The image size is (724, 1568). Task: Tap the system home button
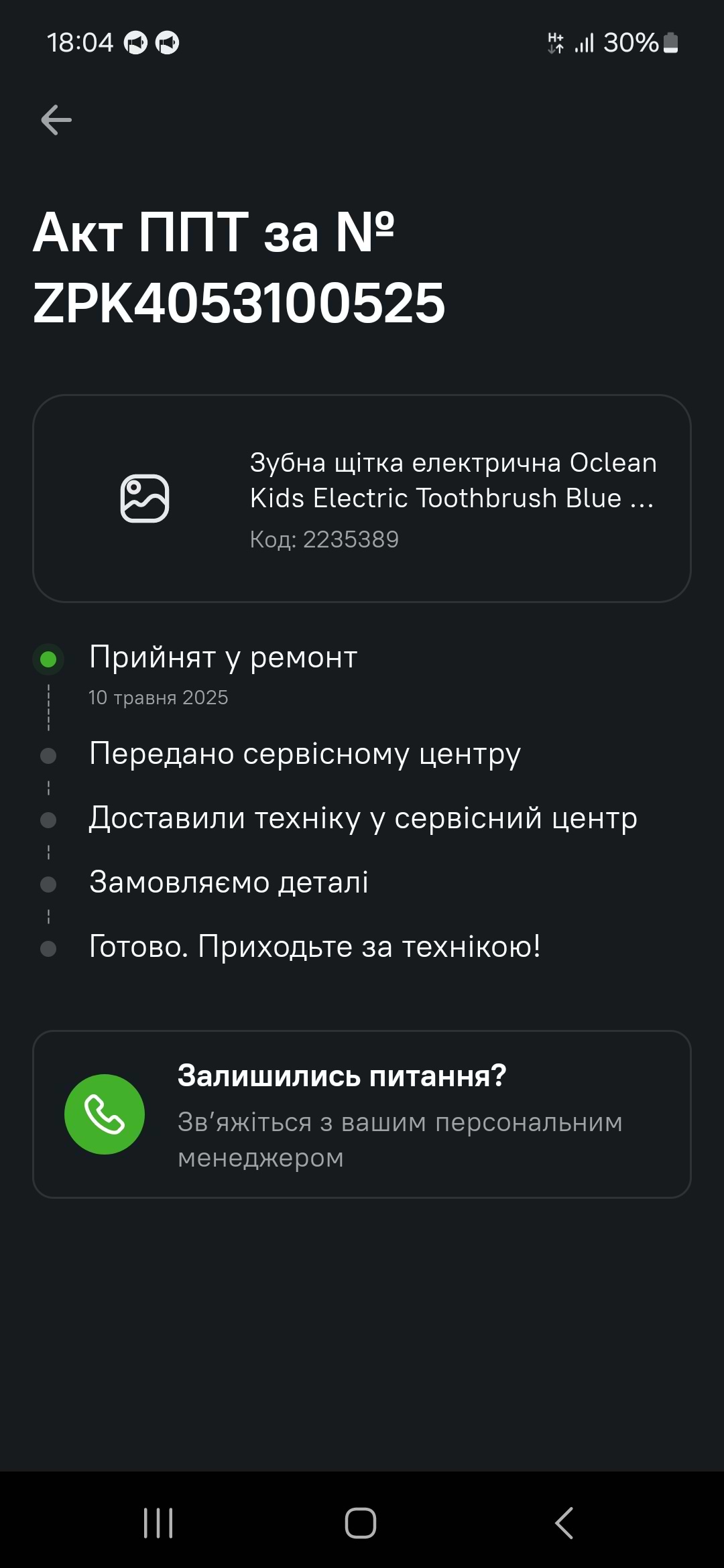click(361, 1522)
